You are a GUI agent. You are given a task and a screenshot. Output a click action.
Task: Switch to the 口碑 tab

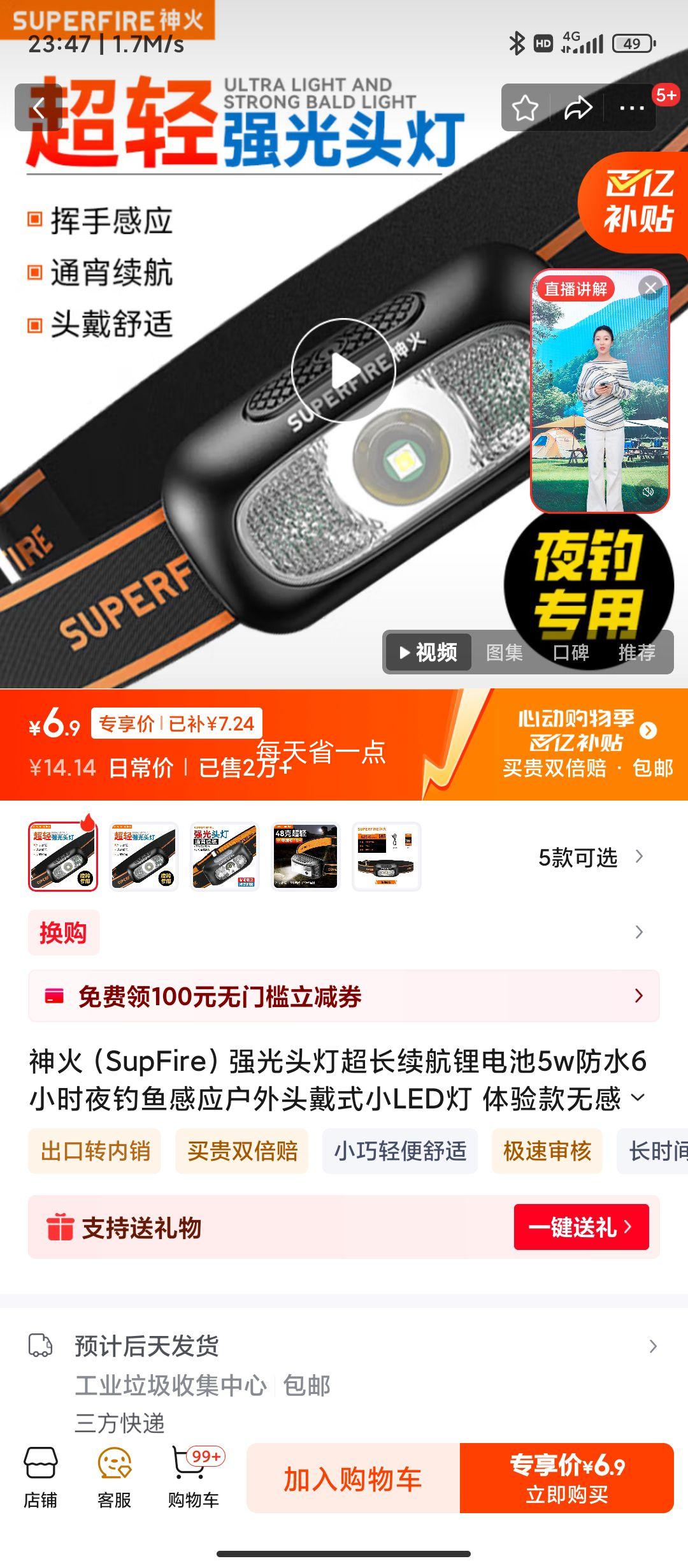tap(570, 652)
